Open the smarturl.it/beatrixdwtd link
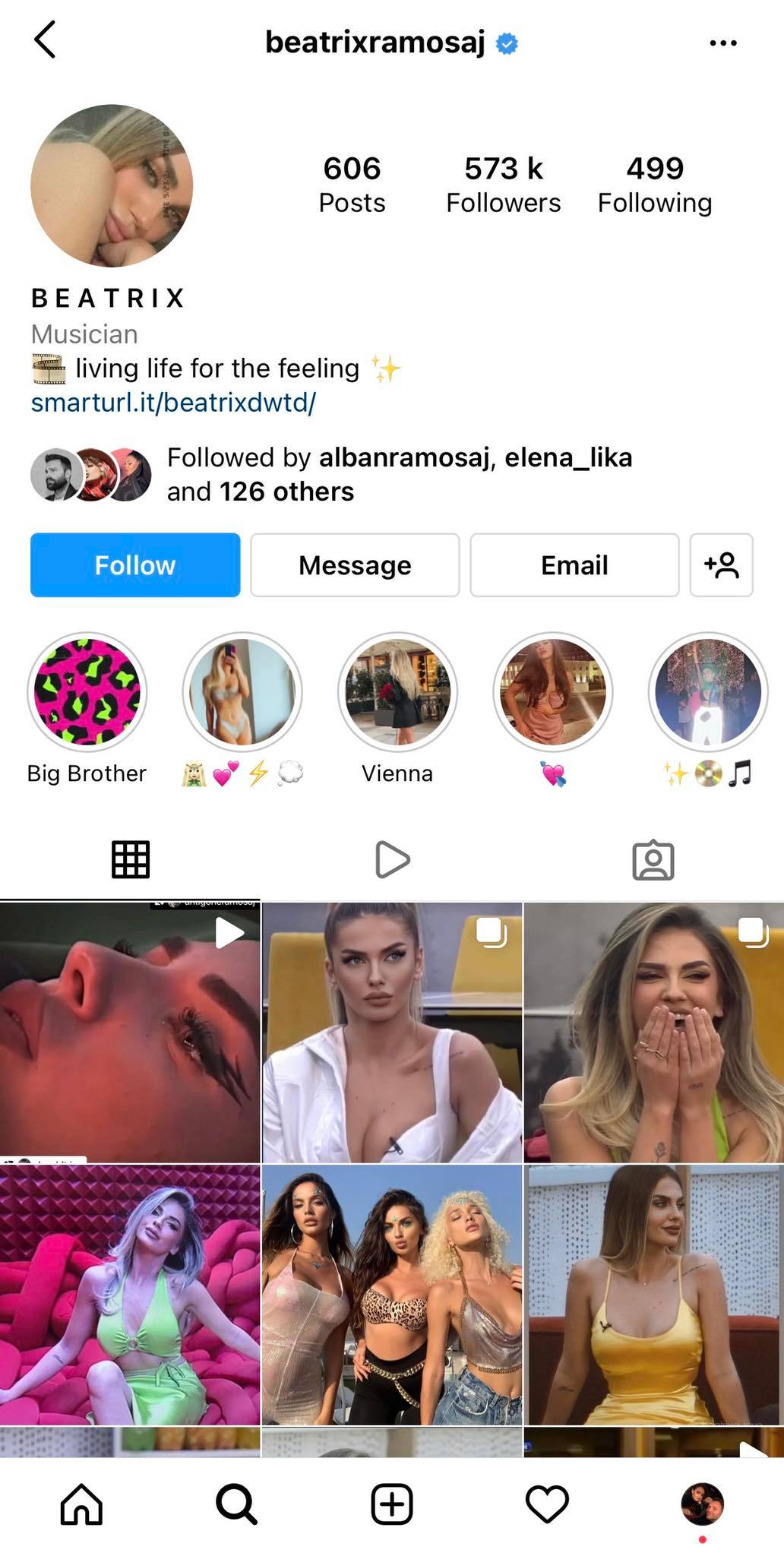The width and height of the screenshot is (784, 1556). click(x=173, y=402)
